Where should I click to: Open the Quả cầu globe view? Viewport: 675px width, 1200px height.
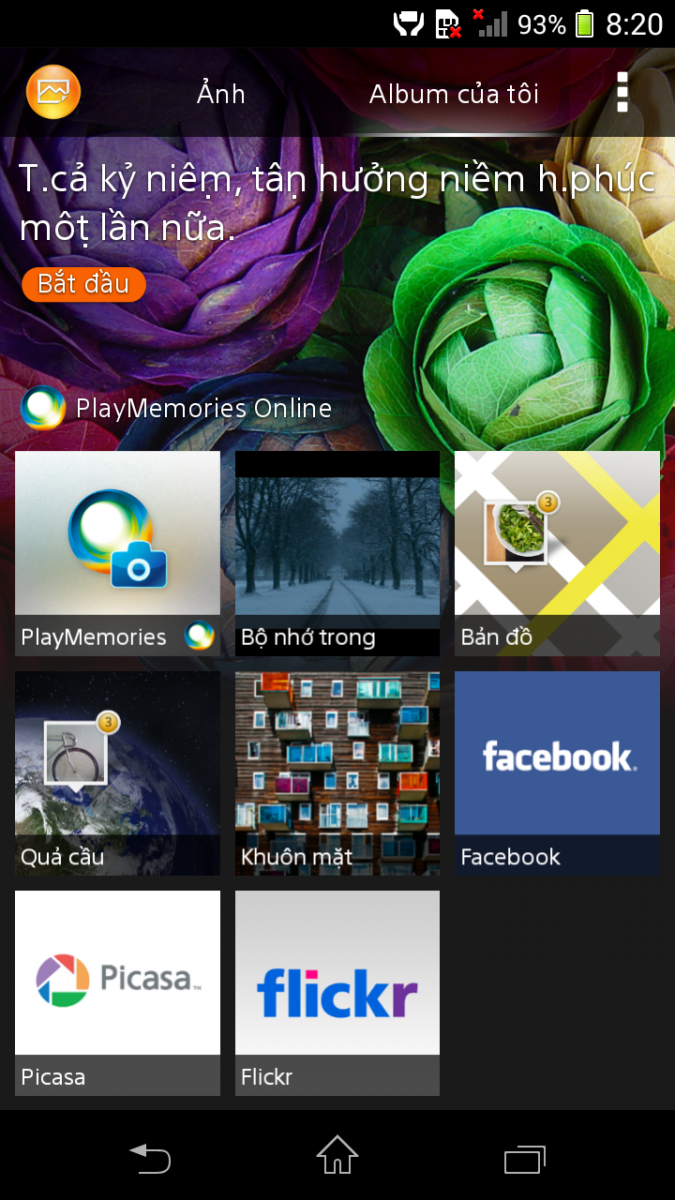(117, 773)
